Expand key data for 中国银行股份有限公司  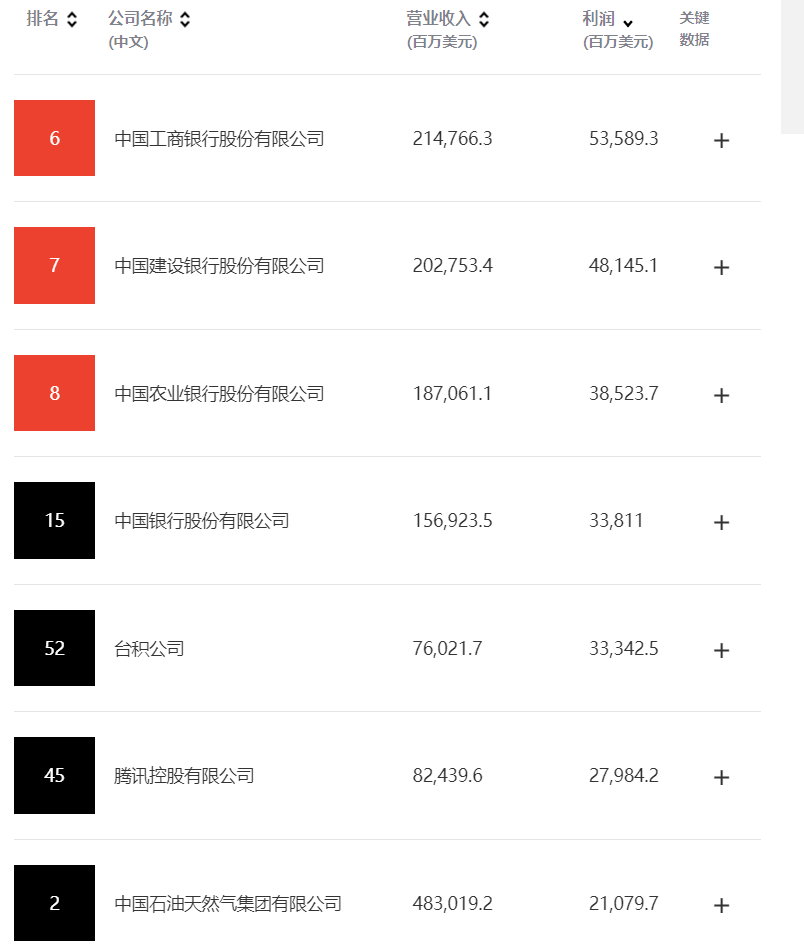721,522
